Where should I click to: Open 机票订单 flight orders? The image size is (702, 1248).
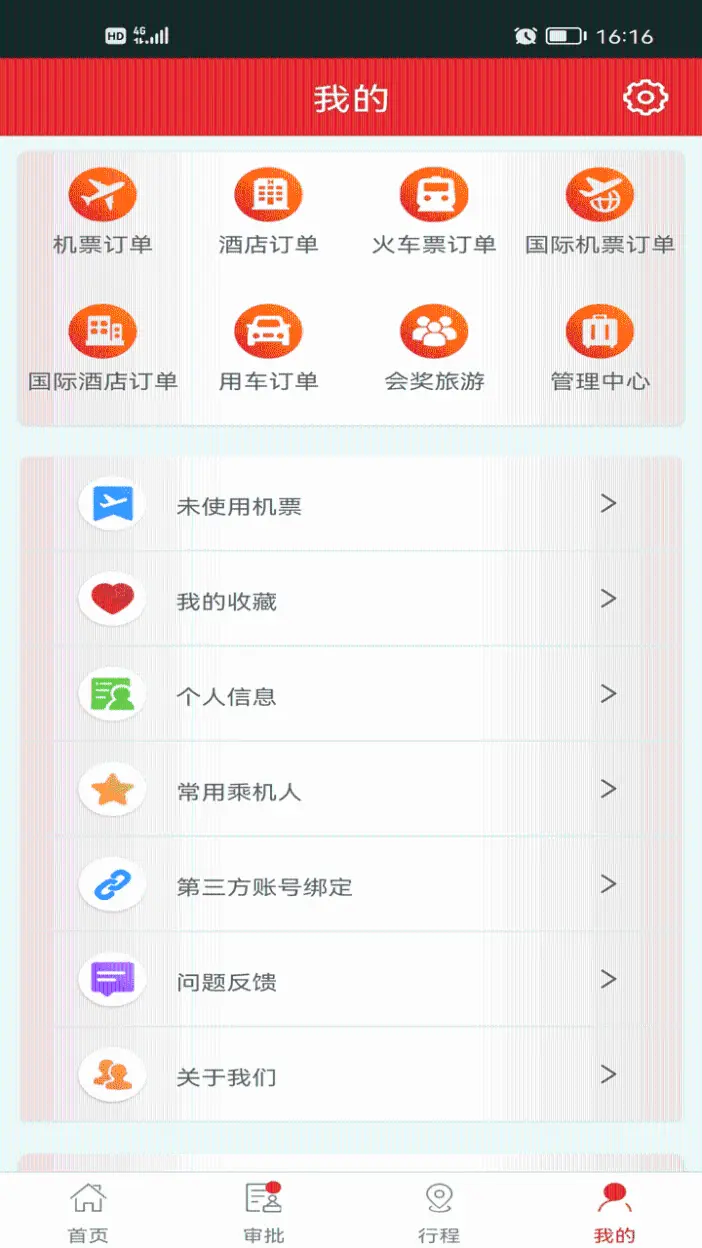102,212
